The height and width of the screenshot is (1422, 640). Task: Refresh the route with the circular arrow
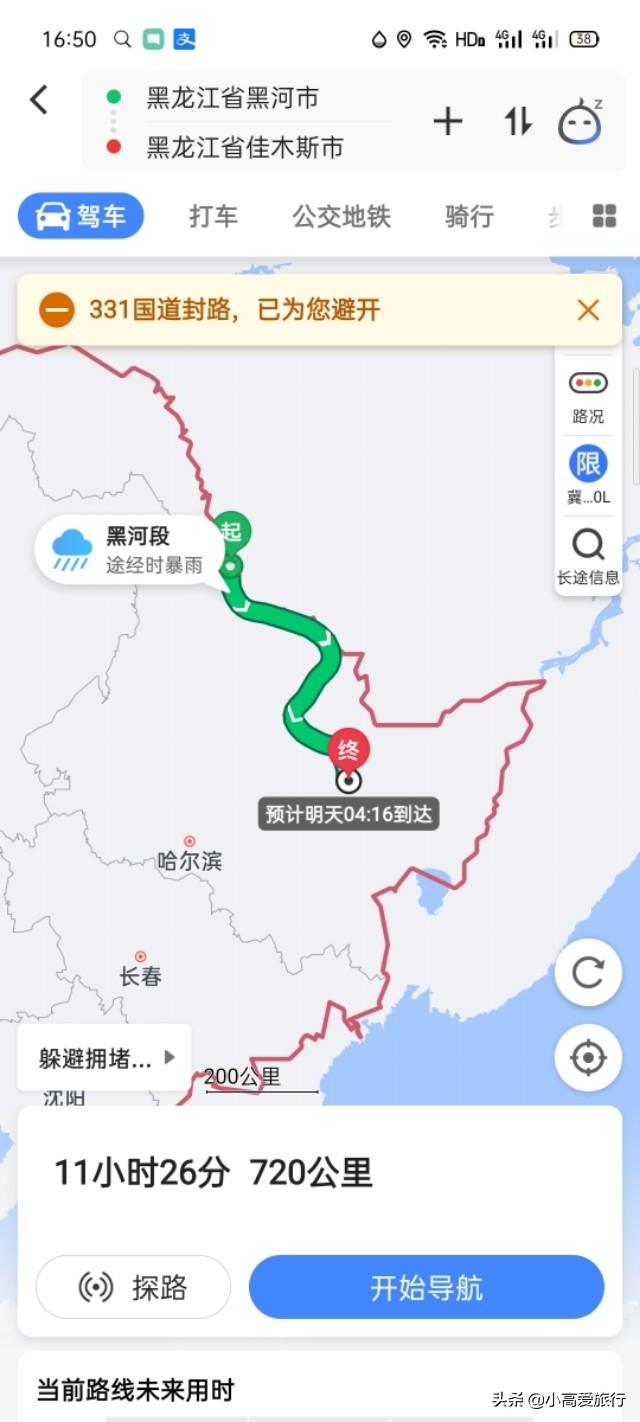click(588, 973)
